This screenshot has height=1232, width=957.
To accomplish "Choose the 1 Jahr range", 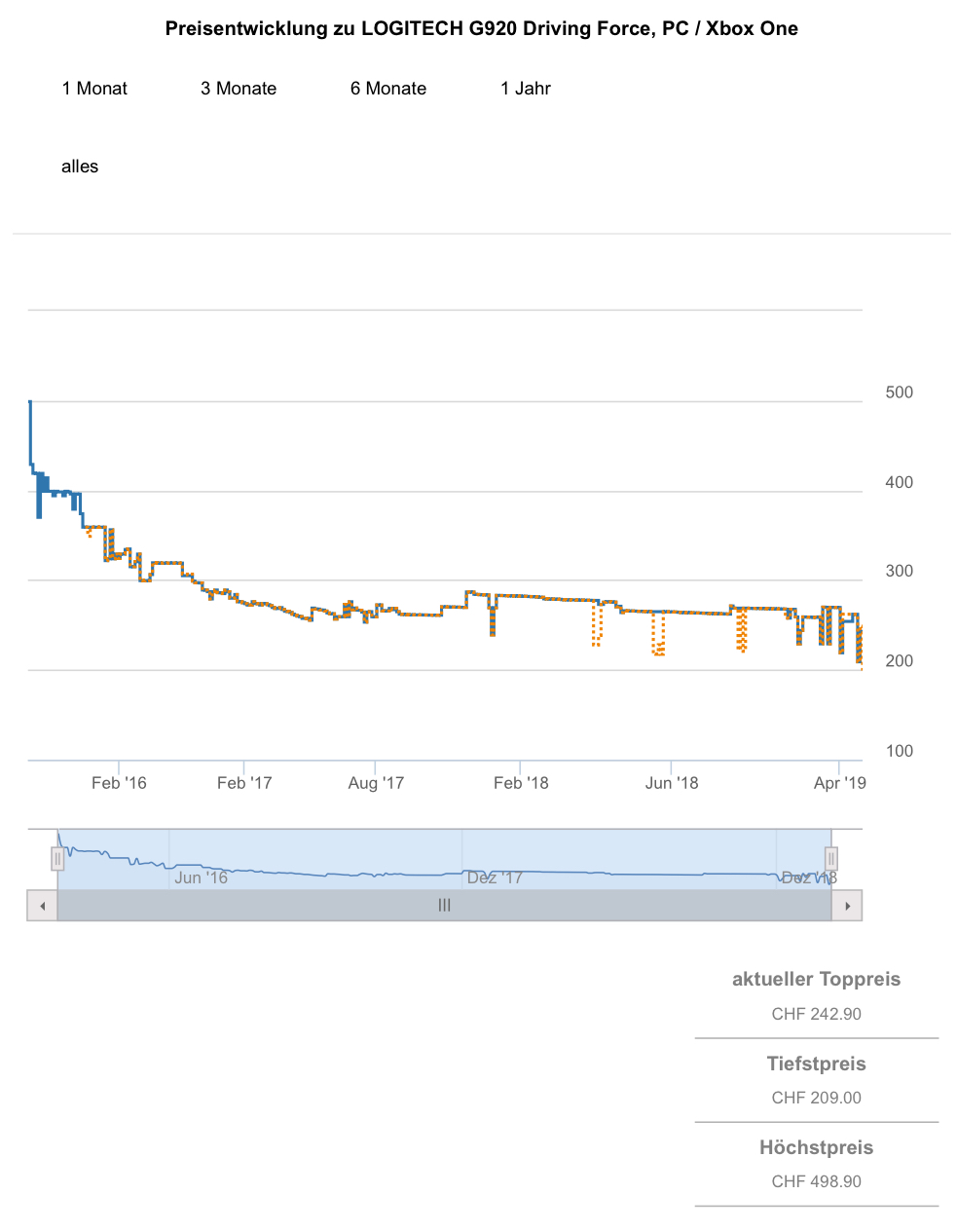I will pos(526,89).
